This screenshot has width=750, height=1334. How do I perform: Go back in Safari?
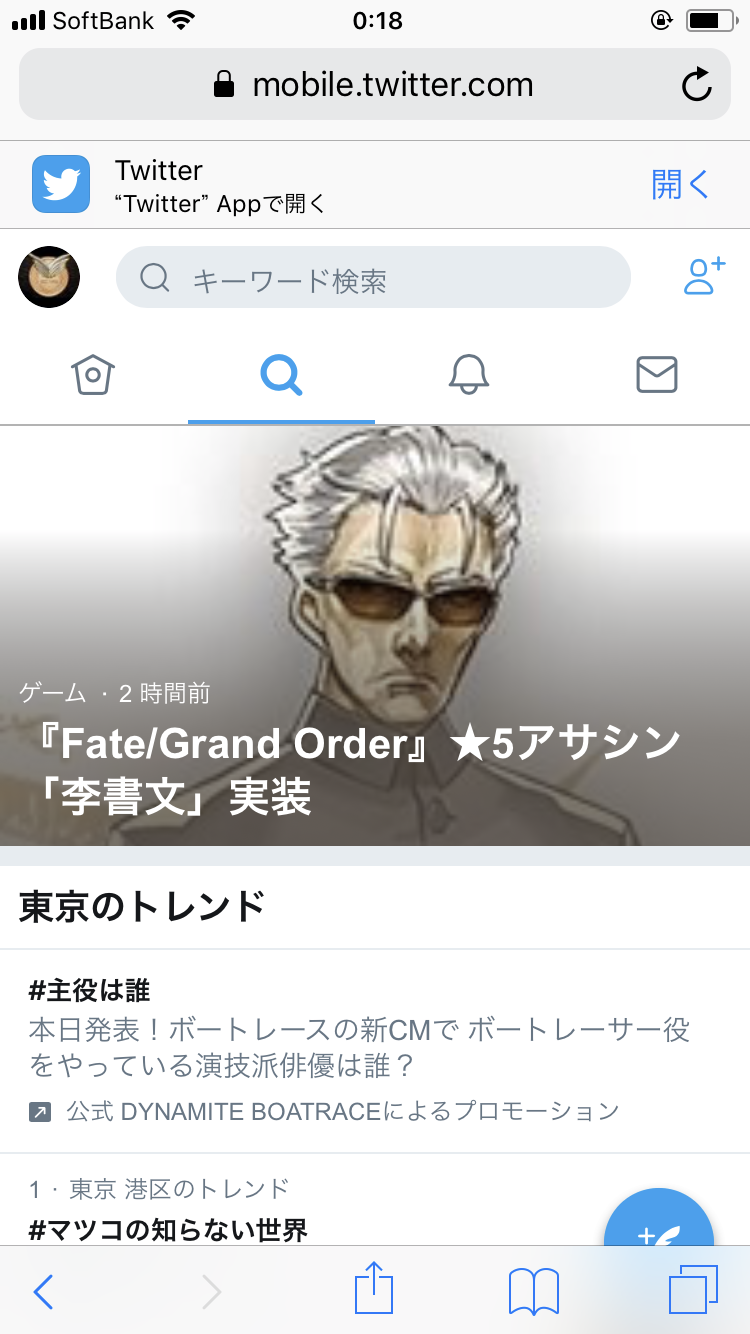coord(43,1291)
